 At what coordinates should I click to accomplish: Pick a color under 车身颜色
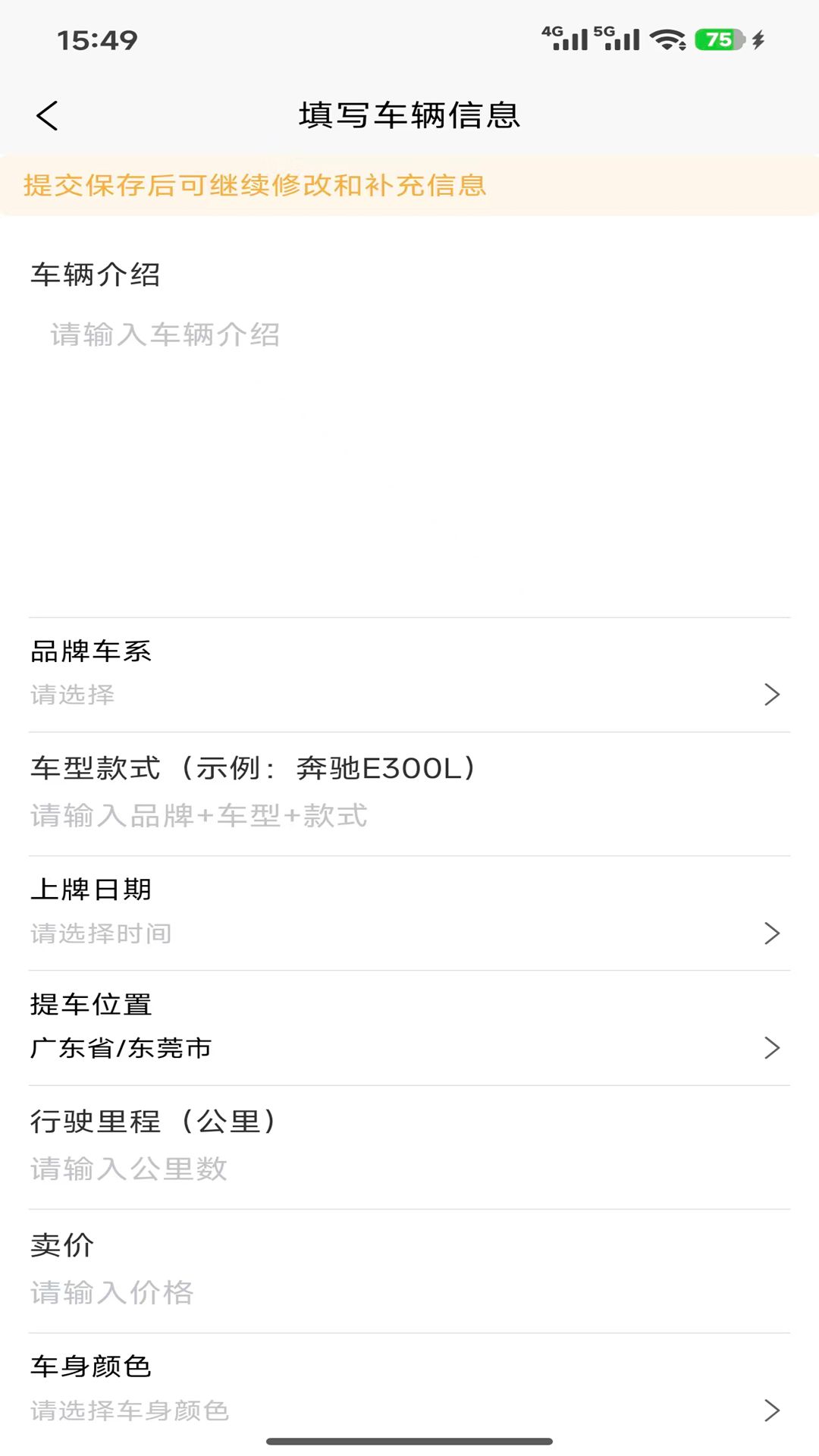click(x=409, y=1410)
